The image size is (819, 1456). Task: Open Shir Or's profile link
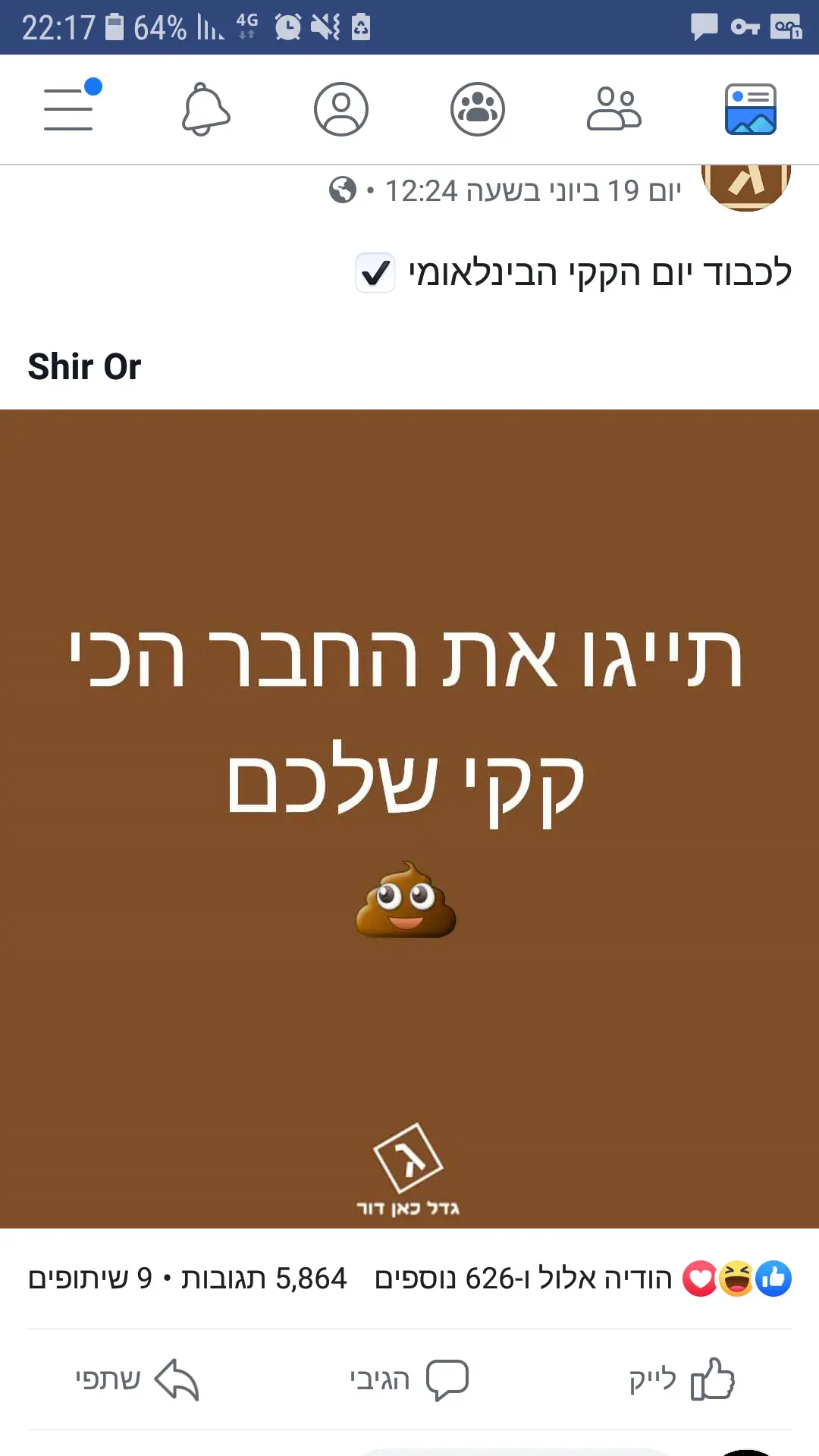(84, 367)
